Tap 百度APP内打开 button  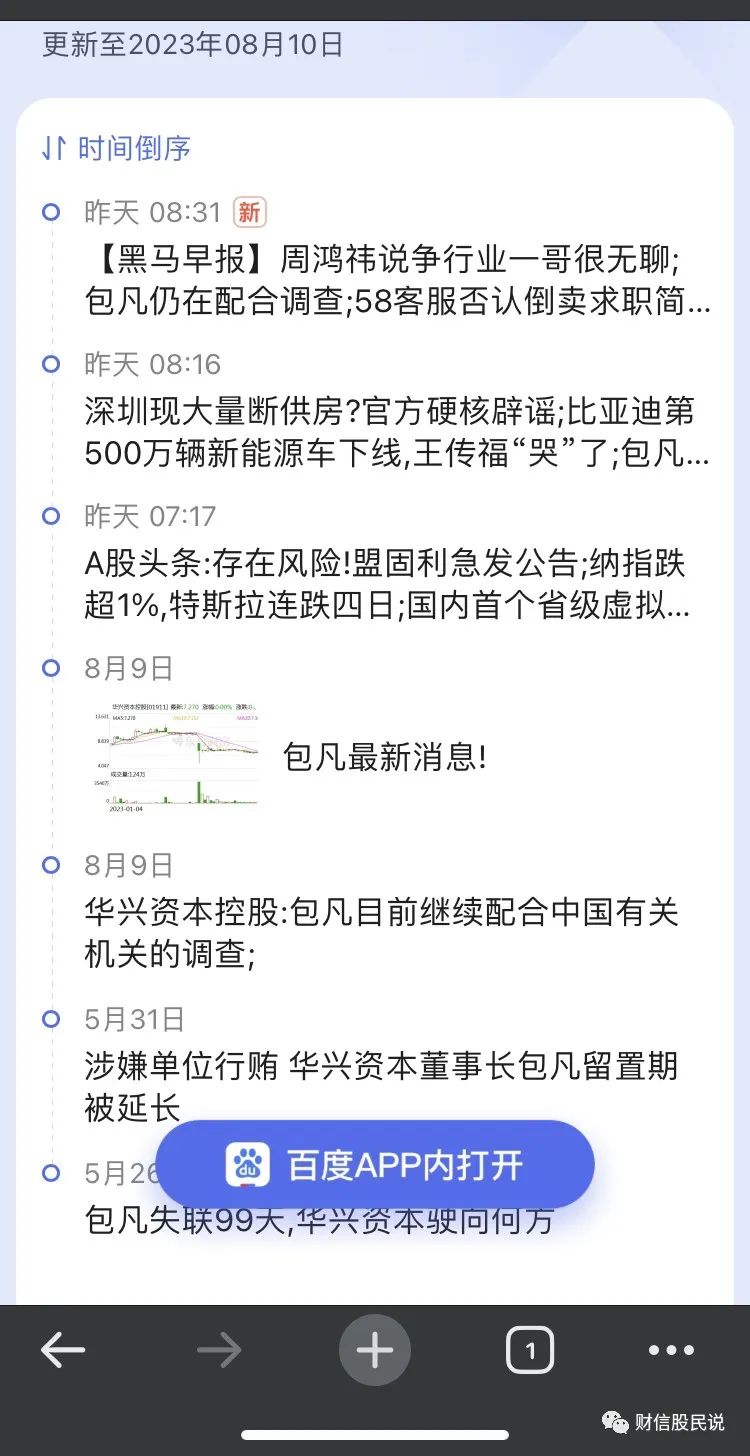pyautogui.click(x=375, y=1165)
